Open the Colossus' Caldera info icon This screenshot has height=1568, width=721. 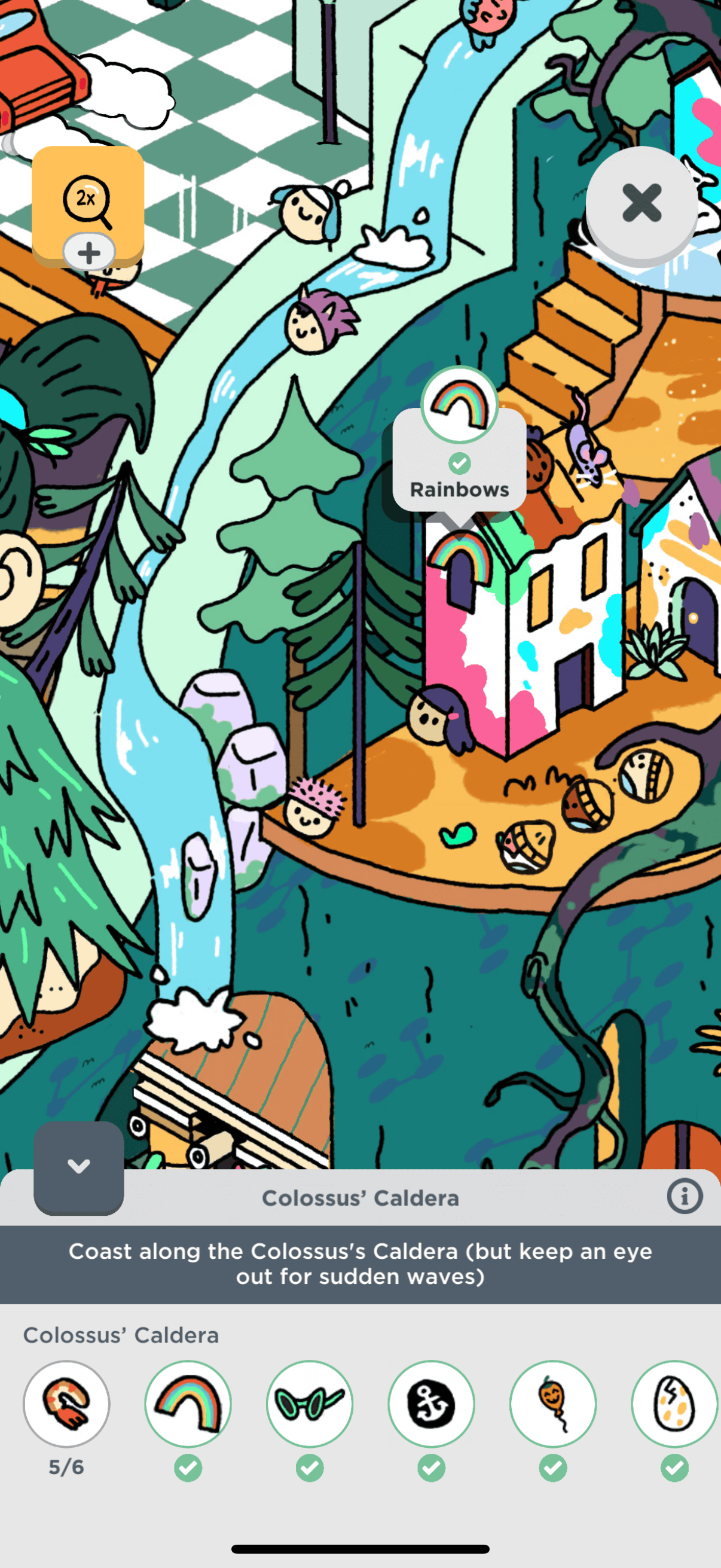[x=685, y=1197]
